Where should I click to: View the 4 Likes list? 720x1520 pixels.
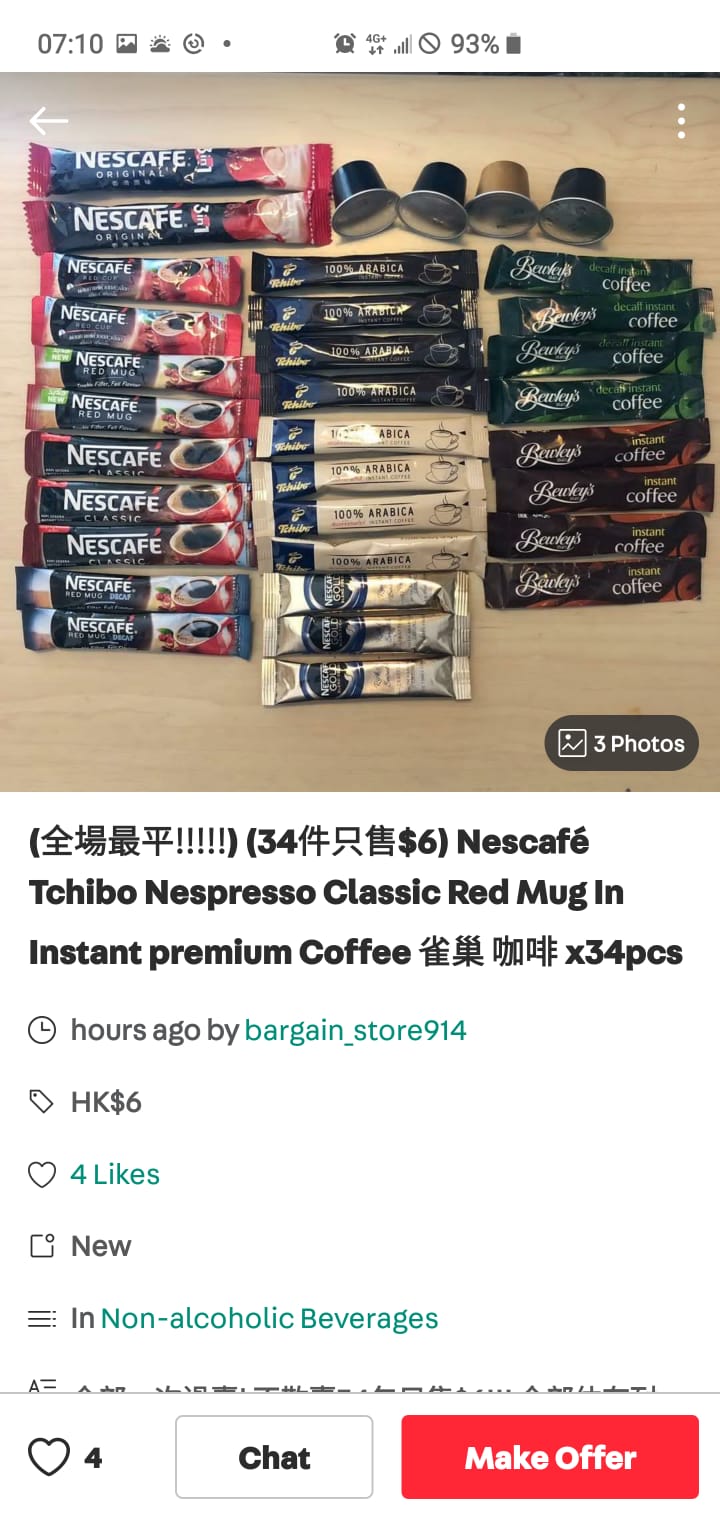tap(114, 1174)
